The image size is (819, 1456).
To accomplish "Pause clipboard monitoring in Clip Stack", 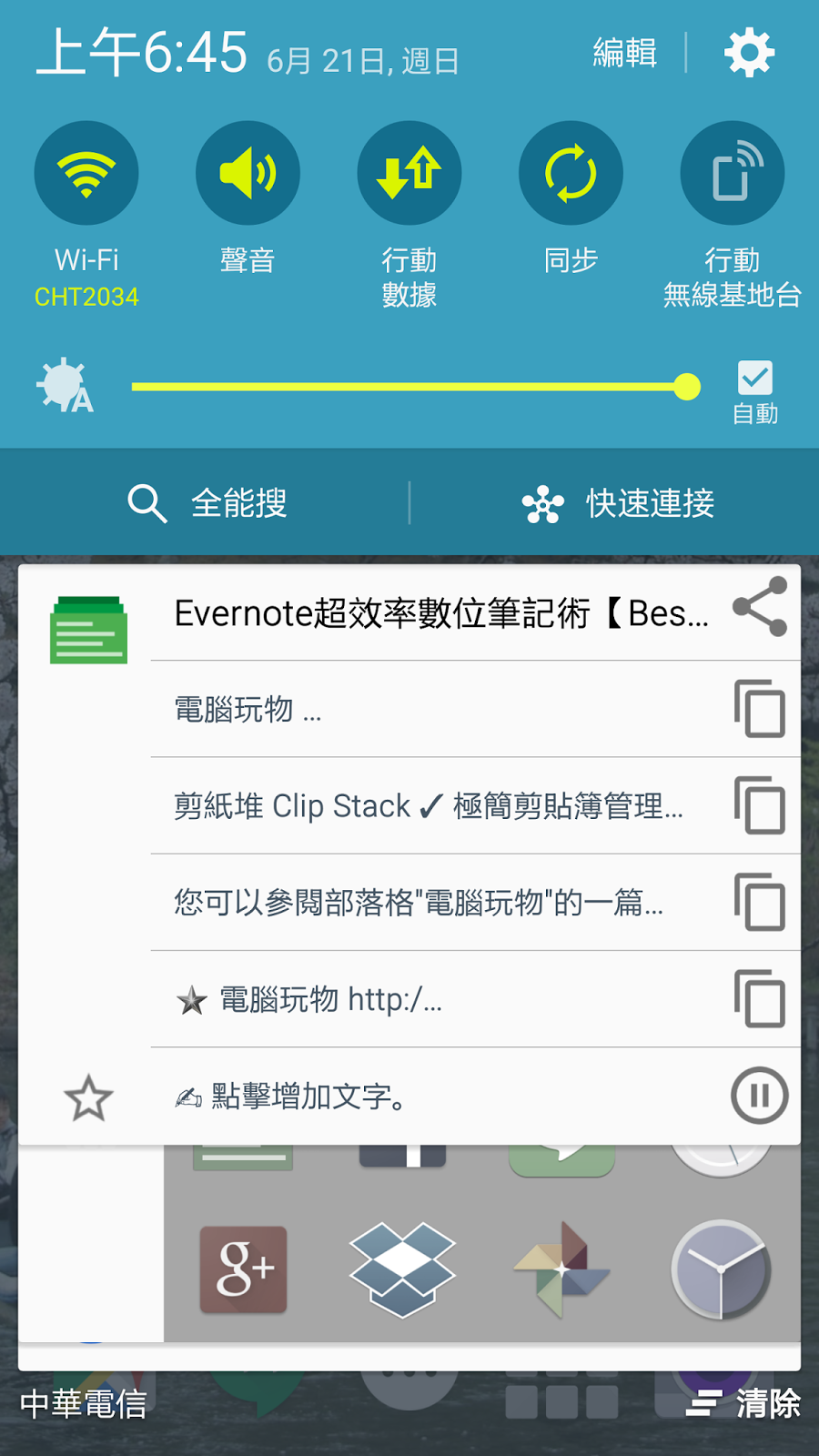I will coord(760,1096).
